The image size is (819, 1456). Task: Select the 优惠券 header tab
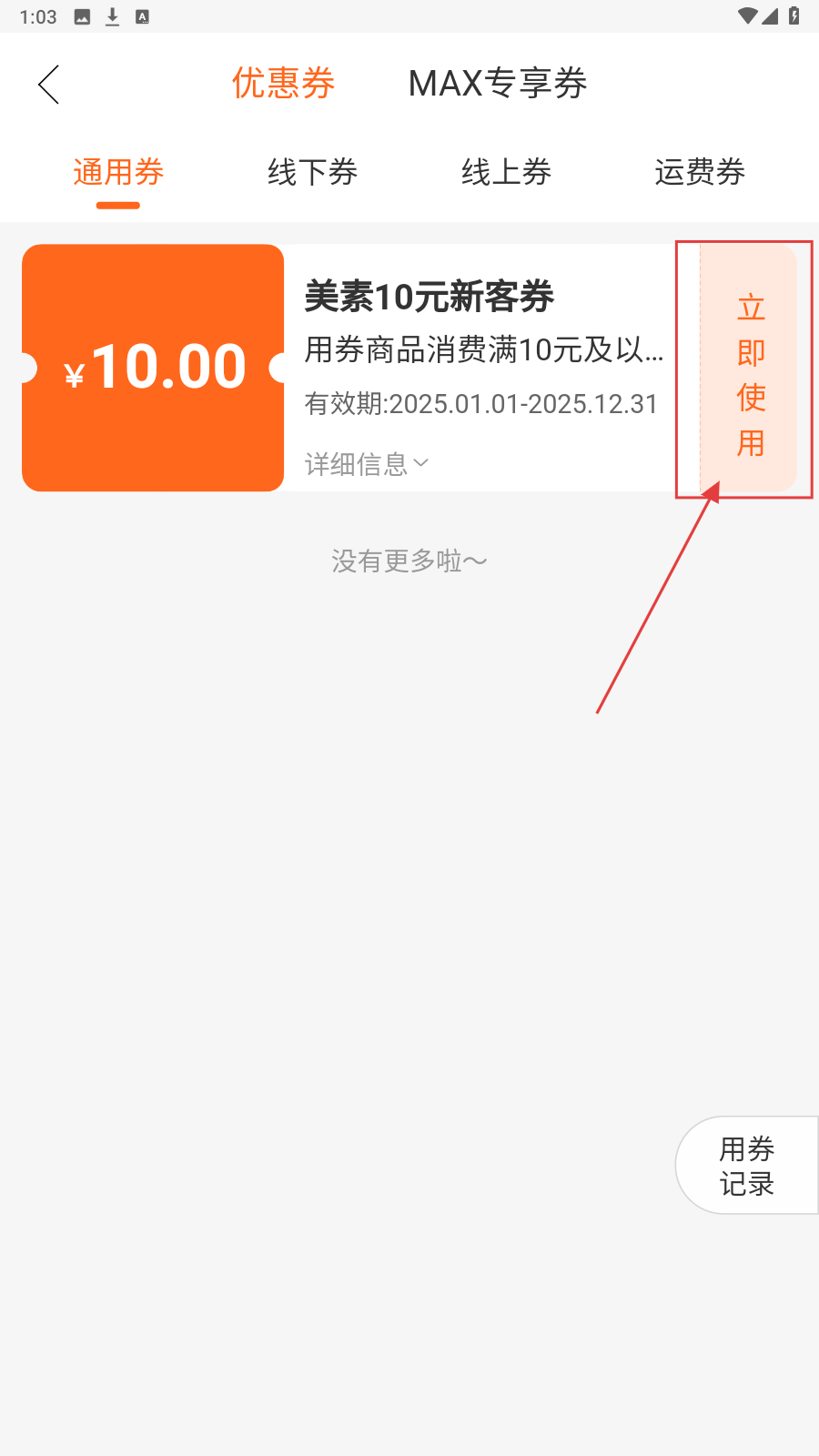[x=283, y=83]
